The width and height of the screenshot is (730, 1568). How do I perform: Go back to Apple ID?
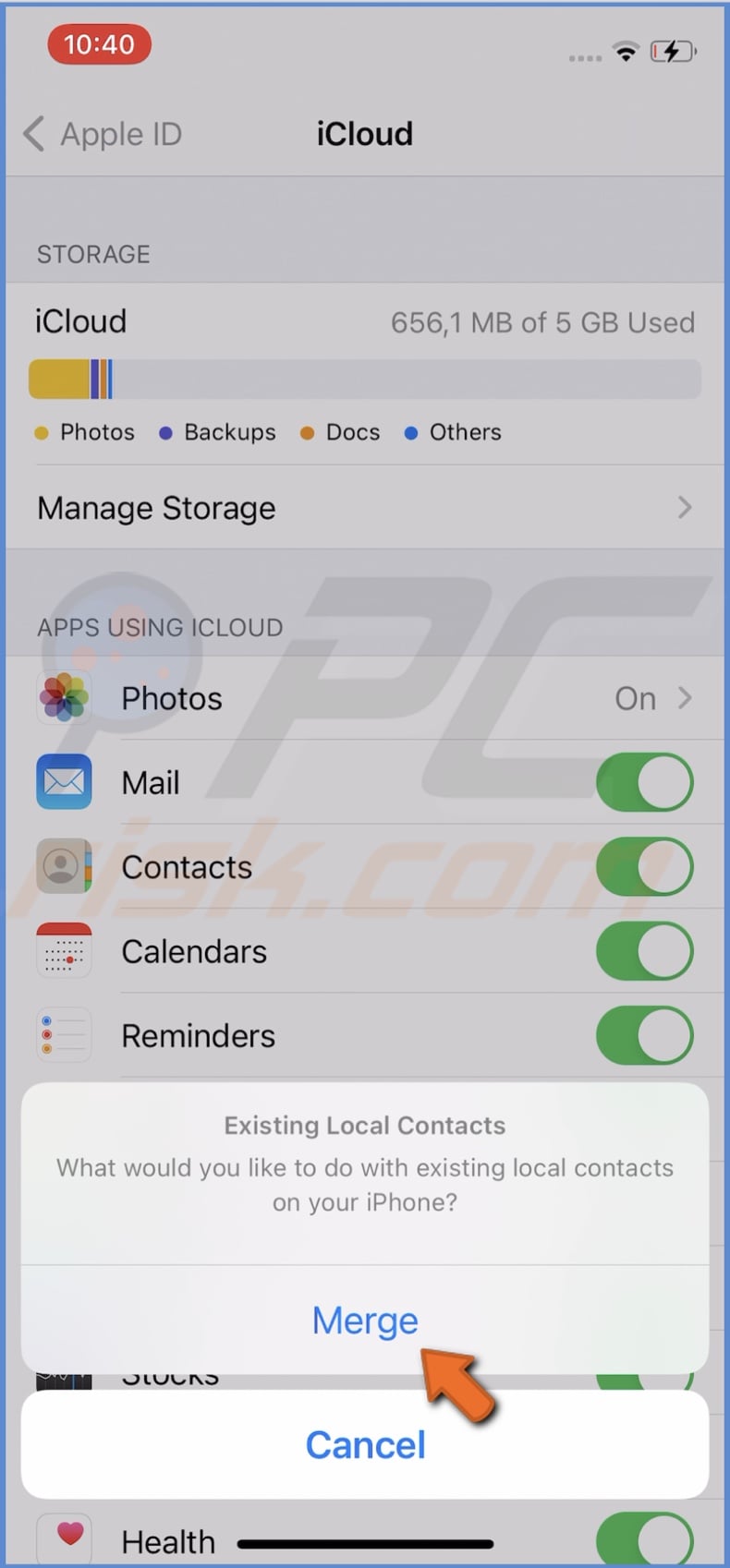coord(103,134)
